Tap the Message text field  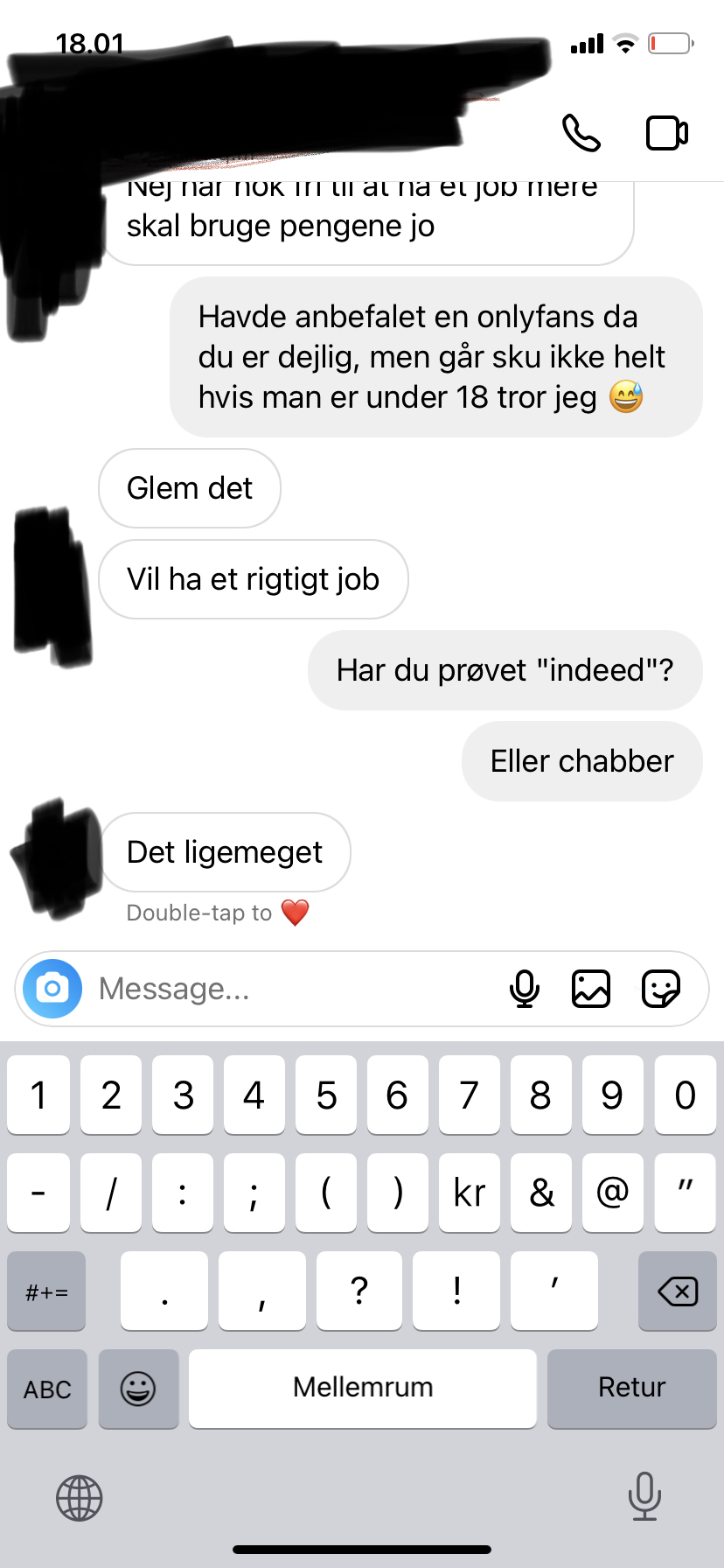pyautogui.click(x=289, y=989)
